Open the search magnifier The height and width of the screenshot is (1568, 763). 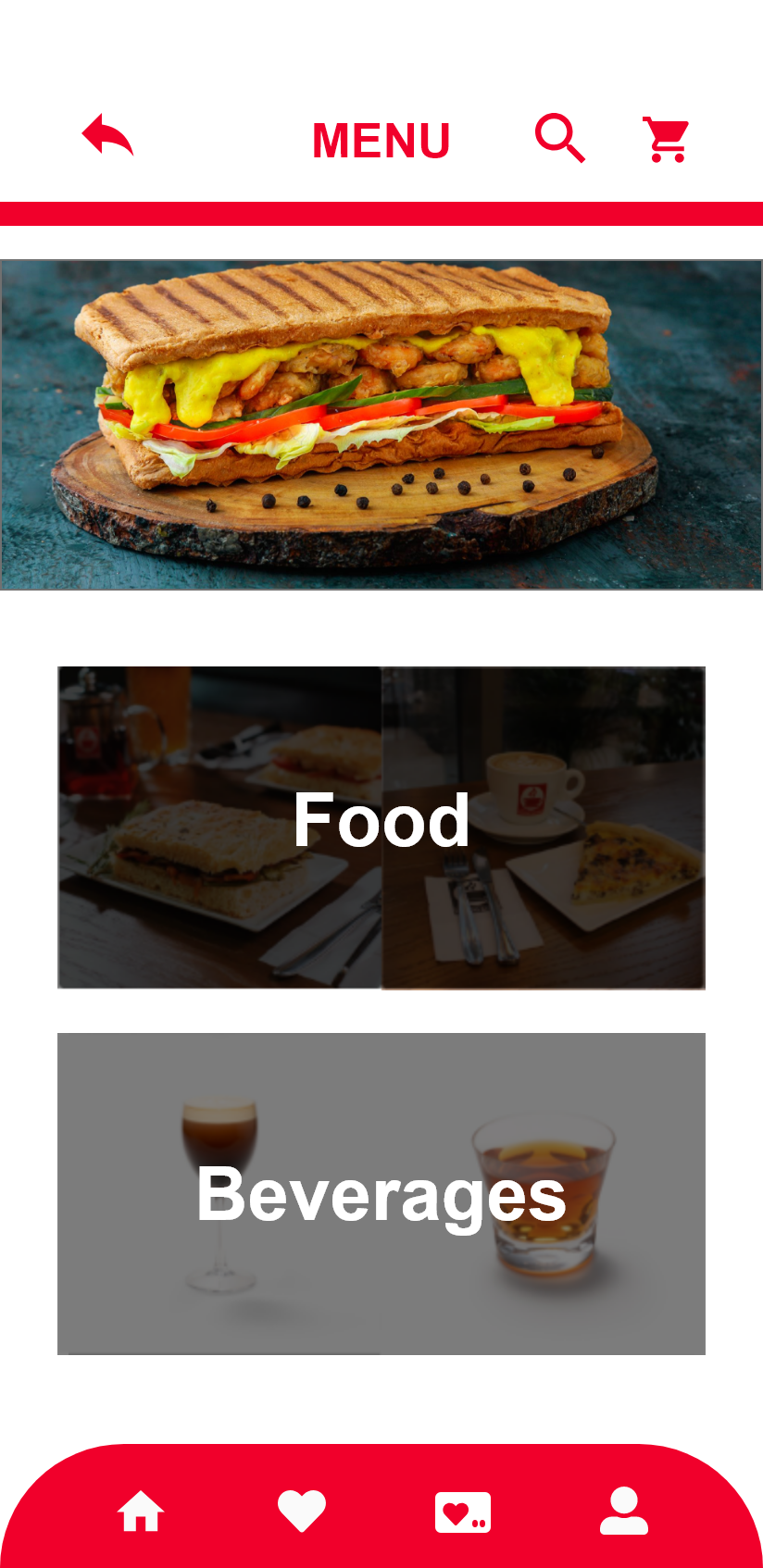[559, 138]
